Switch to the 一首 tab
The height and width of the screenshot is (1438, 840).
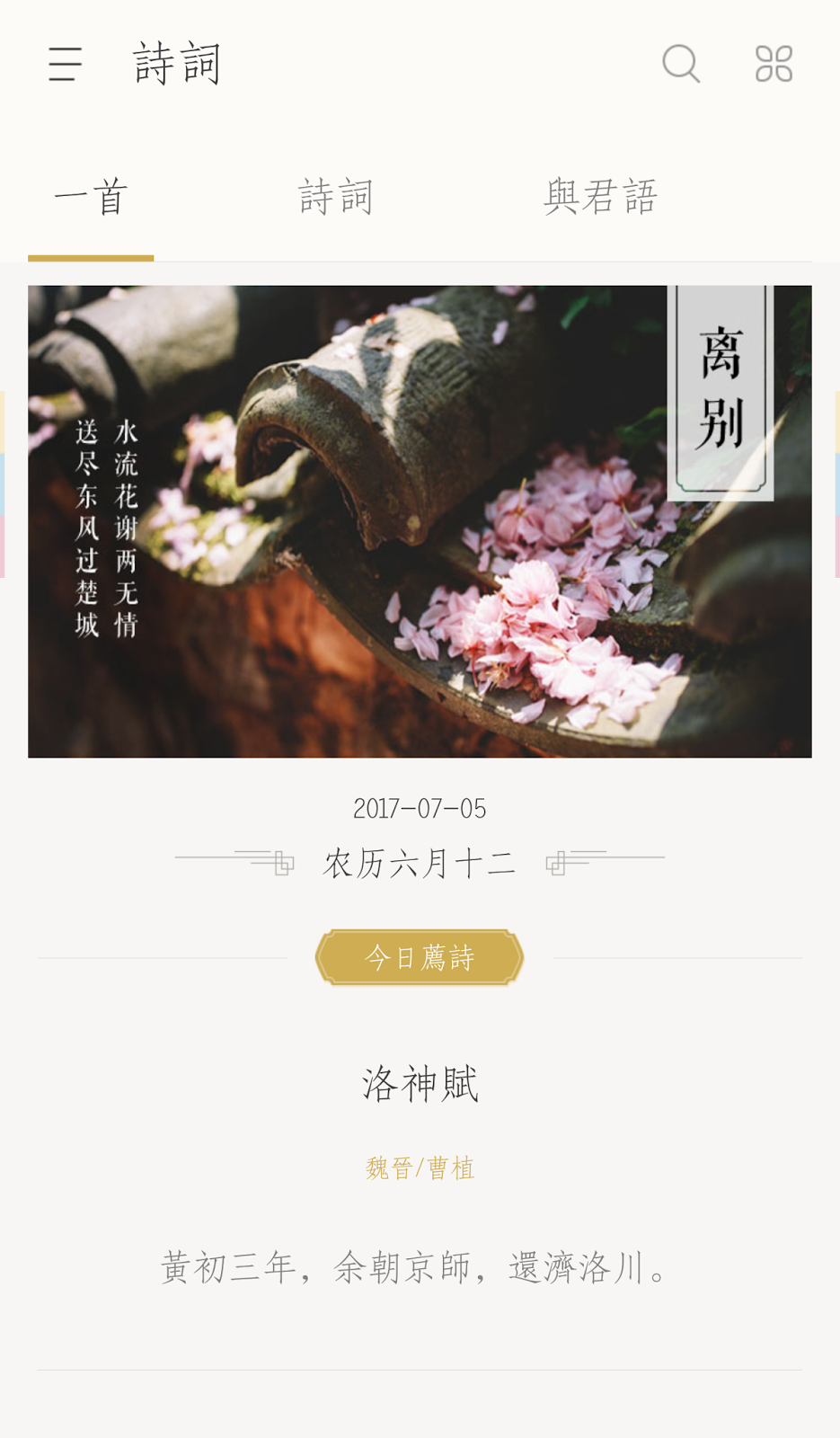[x=91, y=197]
